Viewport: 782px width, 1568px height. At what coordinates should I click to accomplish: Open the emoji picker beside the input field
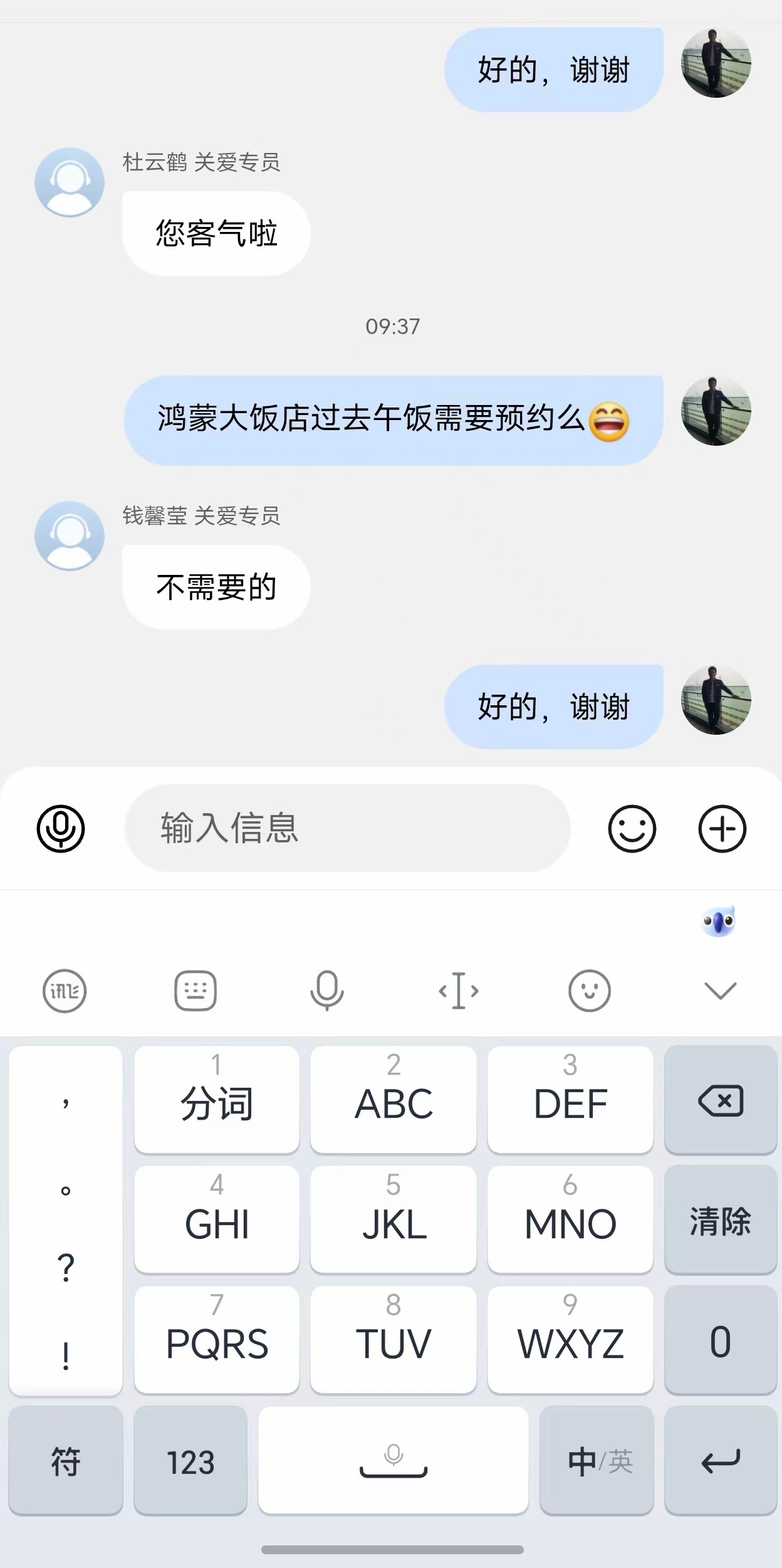tap(632, 829)
